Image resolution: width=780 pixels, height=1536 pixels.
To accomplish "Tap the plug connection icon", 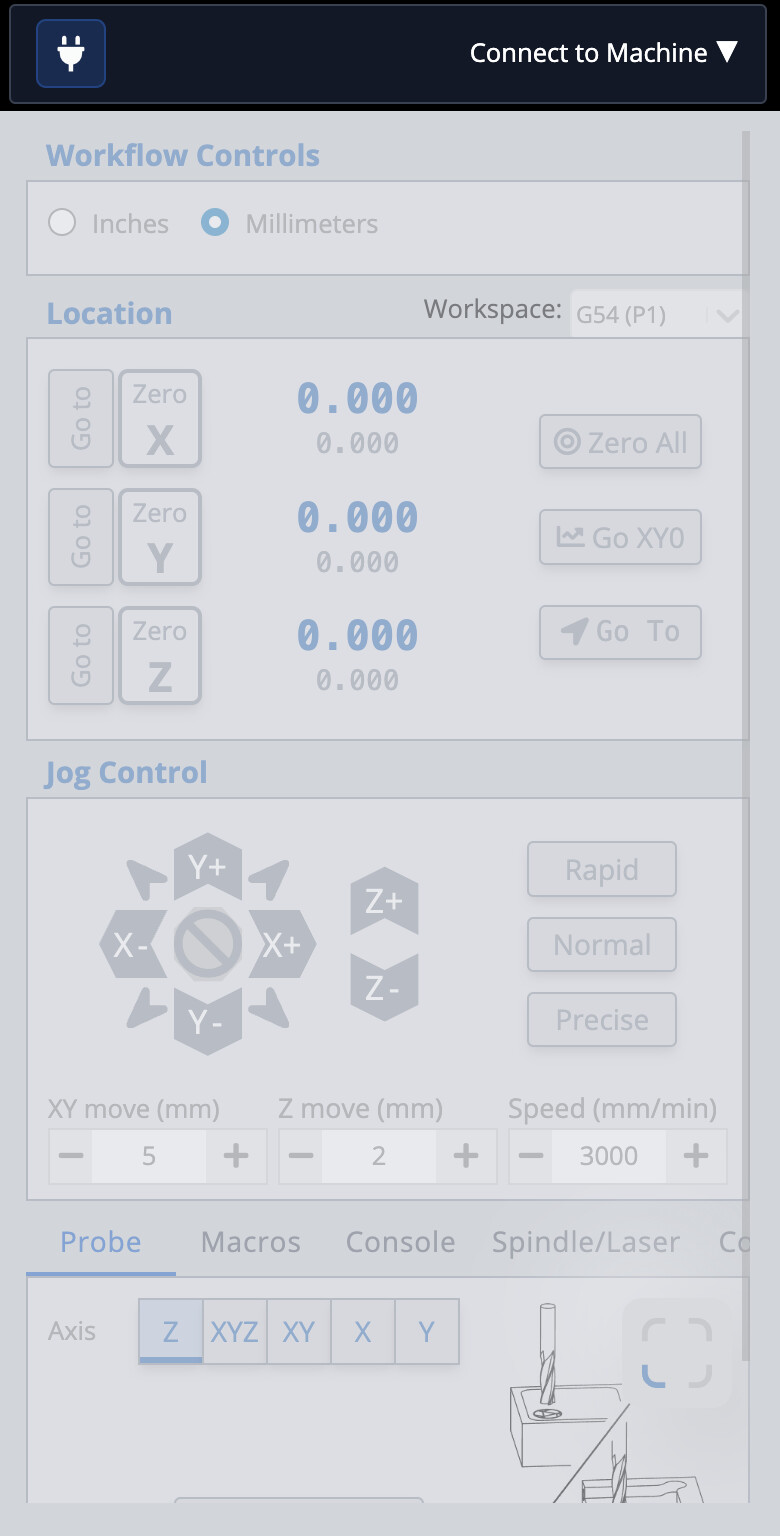I will [71, 53].
